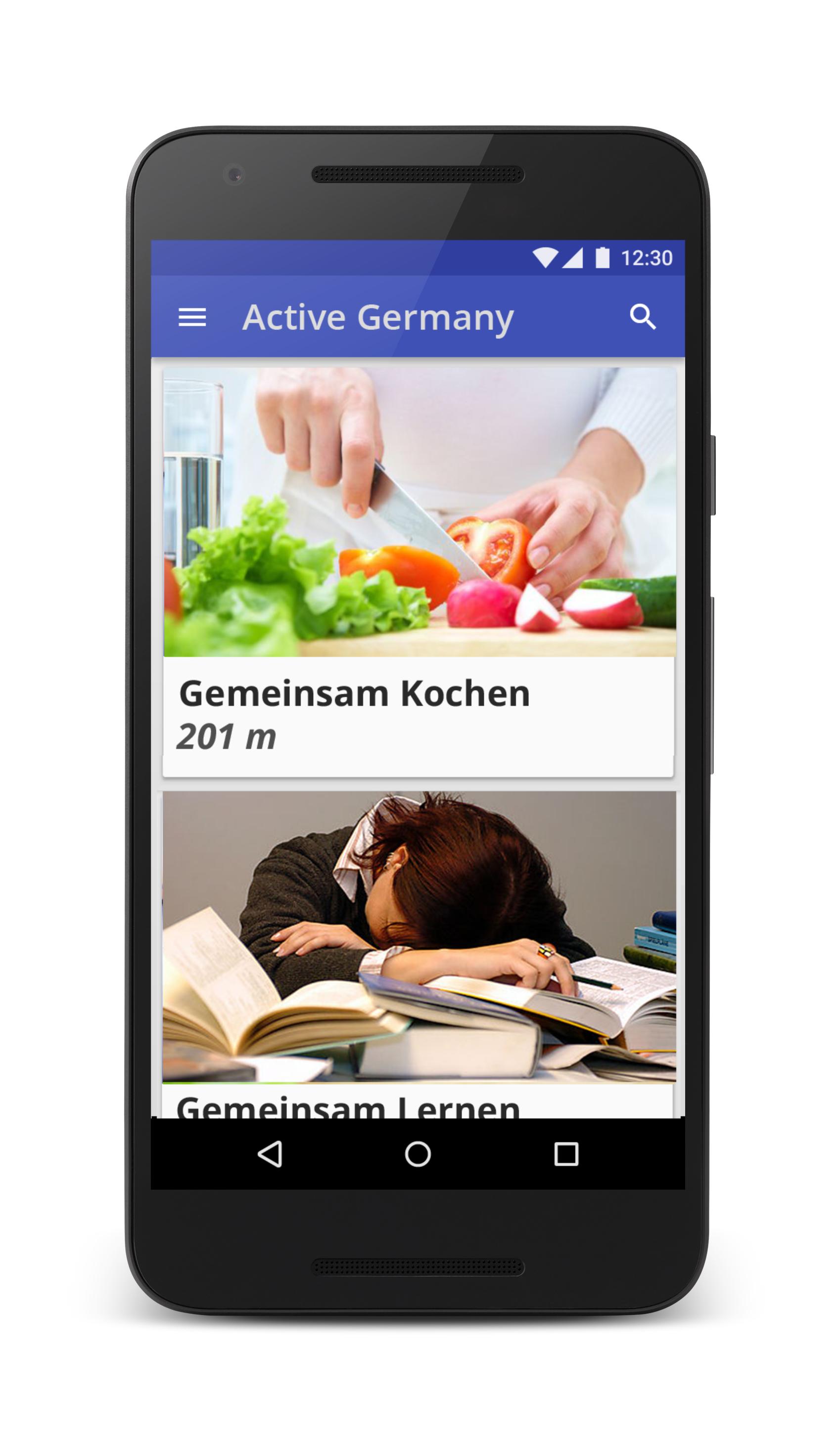This screenshot has width=840, height=1440.
Task: Go back using the system back button
Action: (x=270, y=1154)
